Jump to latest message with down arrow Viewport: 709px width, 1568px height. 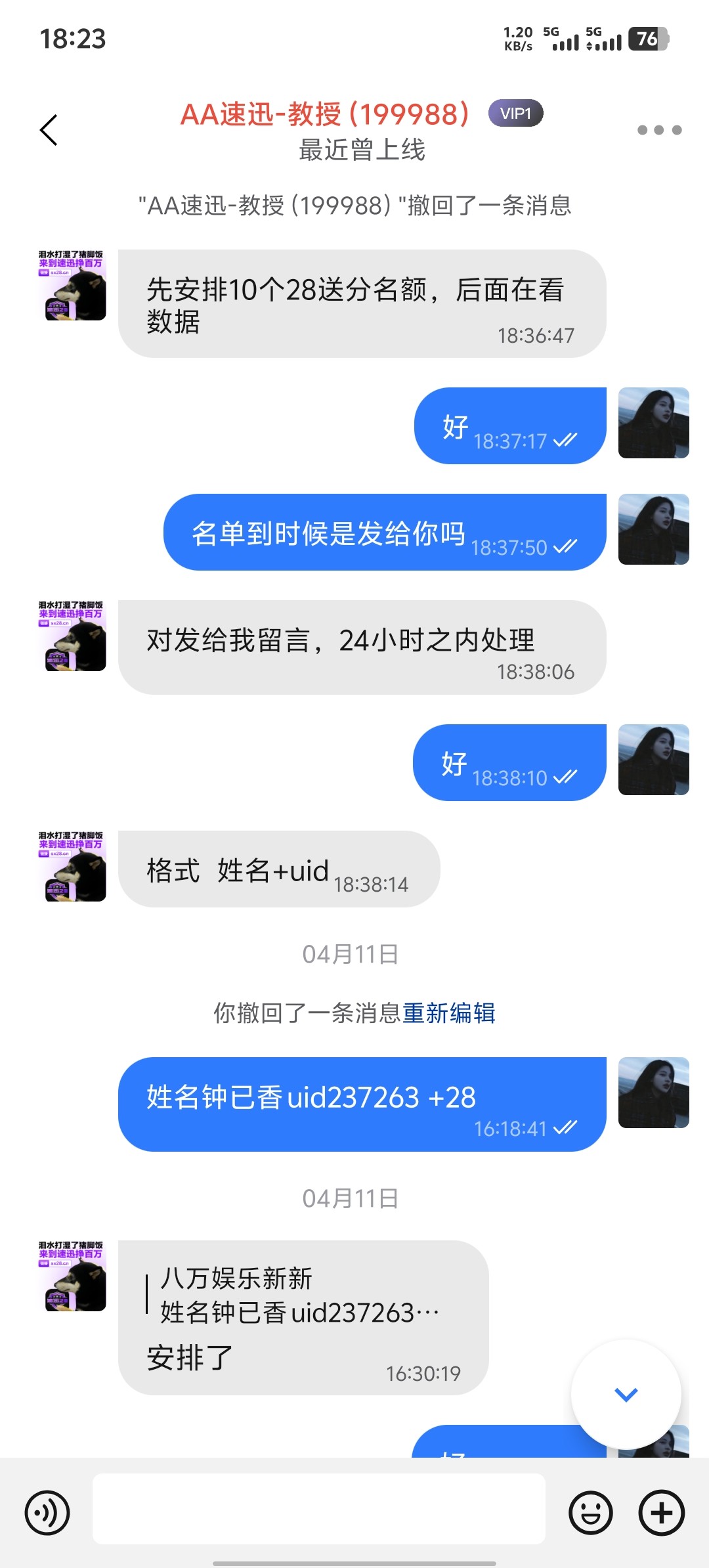pyautogui.click(x=626, y=1393)
